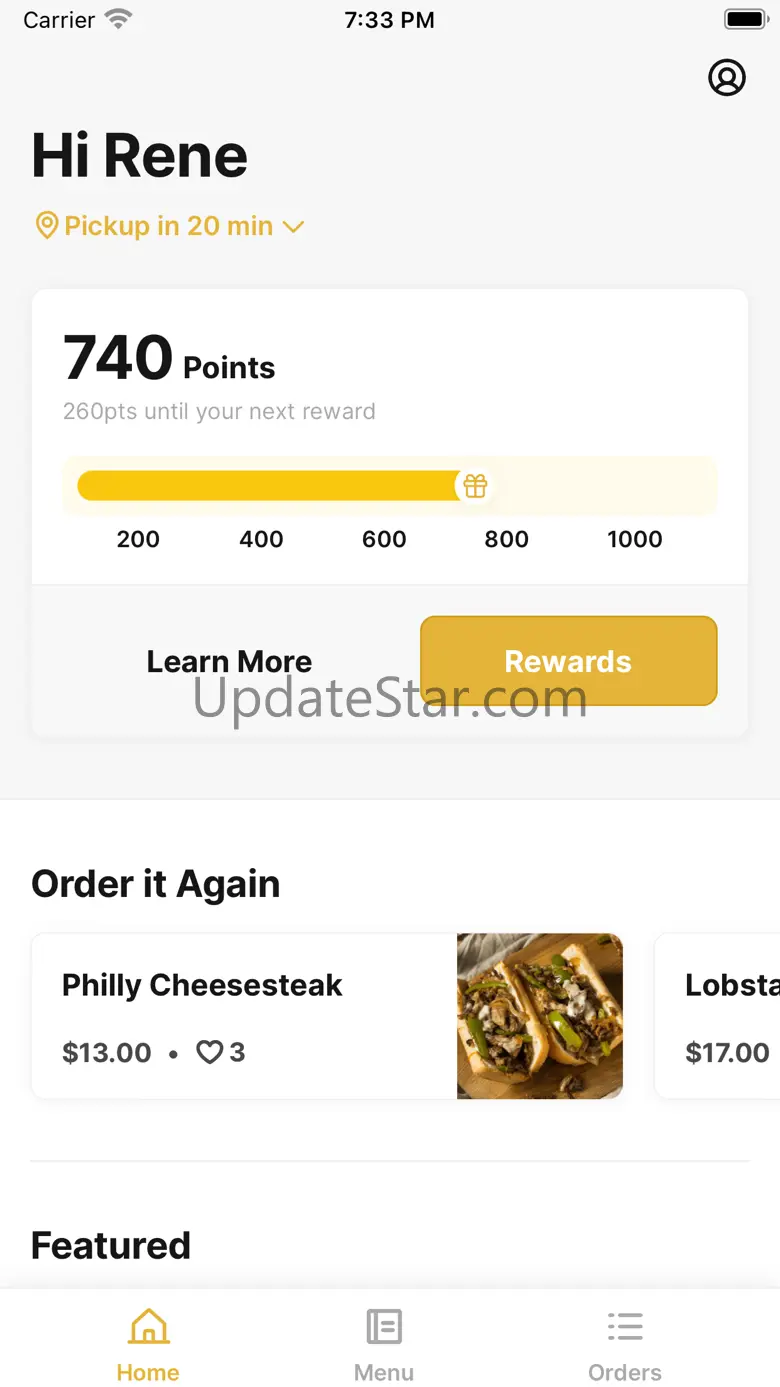Image resolution: width=780 pixels, height=1387 pixels.
Task: Open the Rewards button
Action: click(568, 661)
